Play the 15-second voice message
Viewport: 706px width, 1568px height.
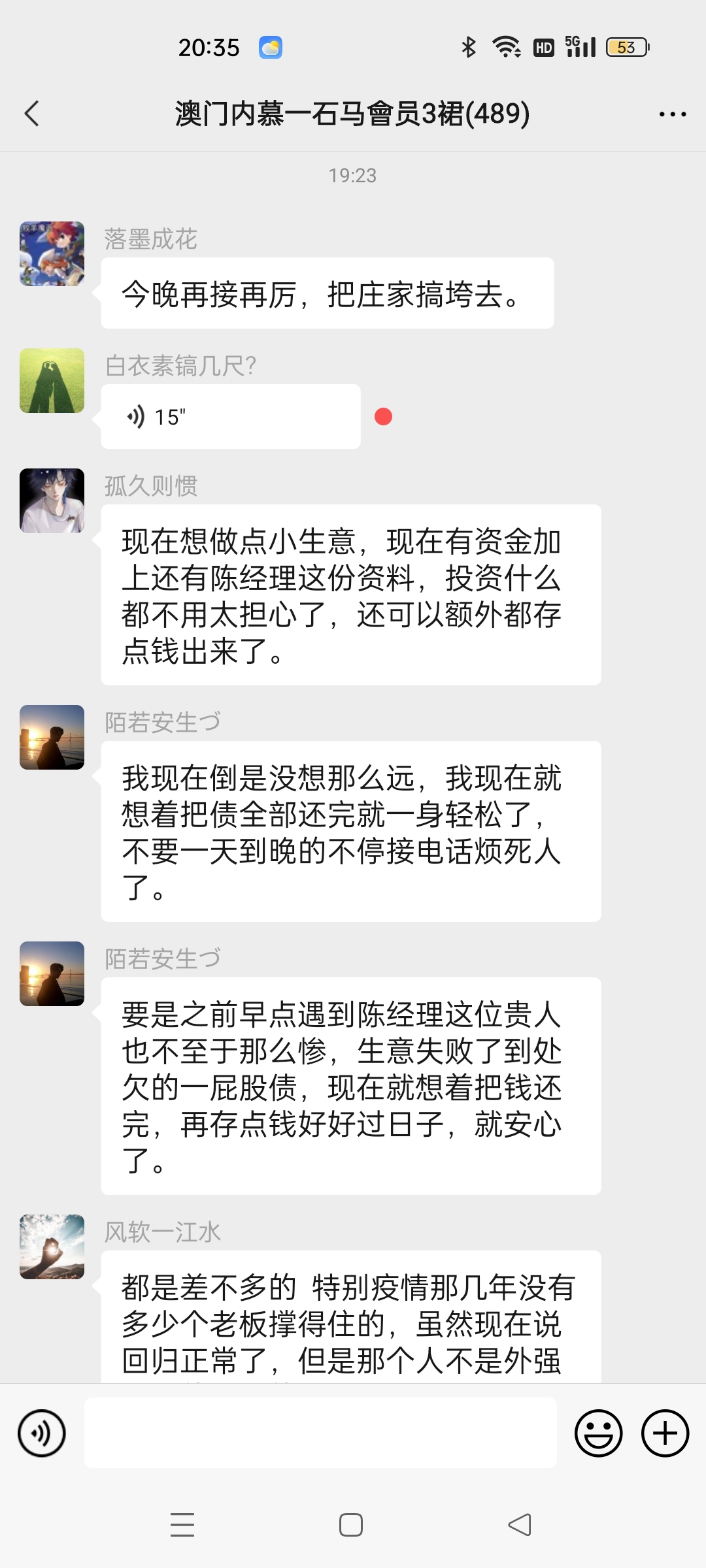230,416
